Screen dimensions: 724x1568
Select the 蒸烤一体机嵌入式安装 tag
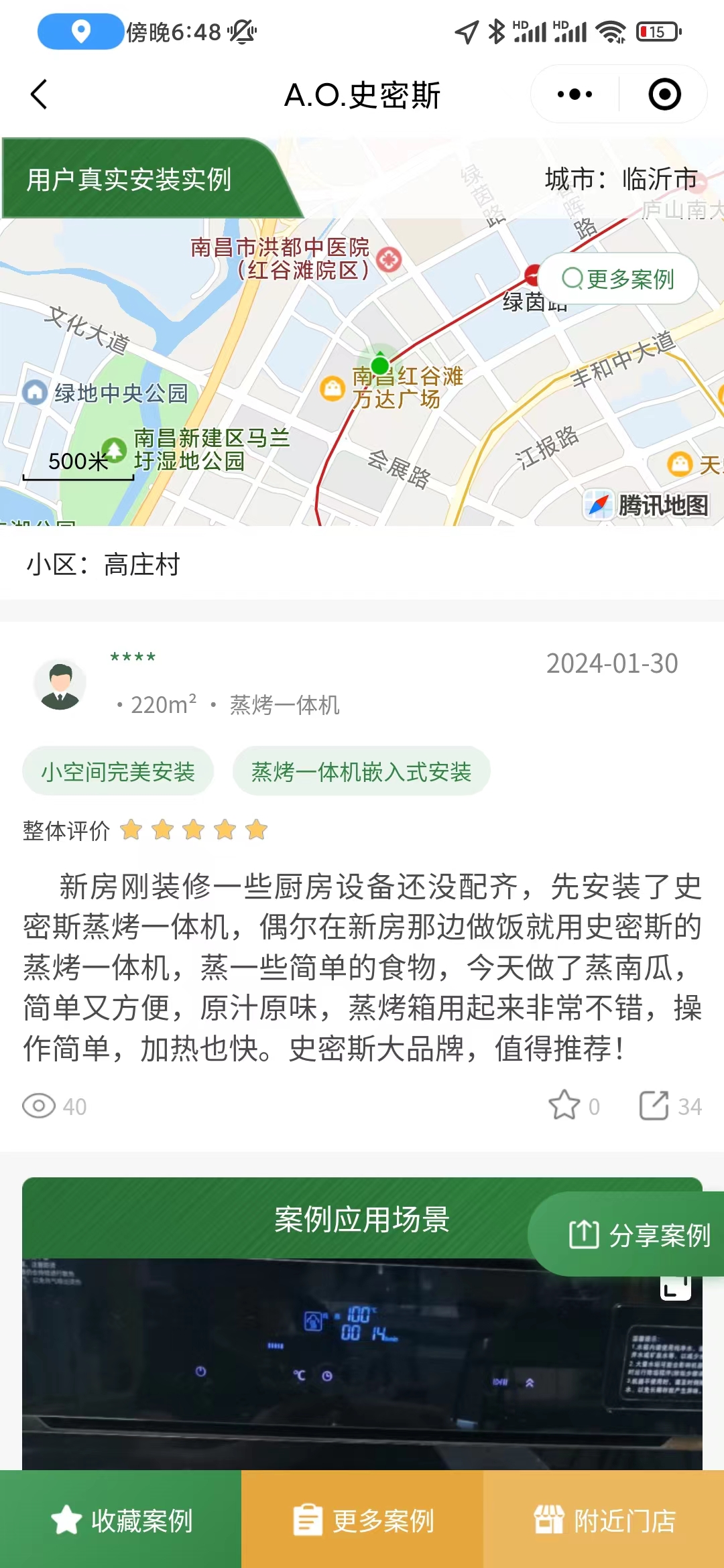(x=361, y=771)
